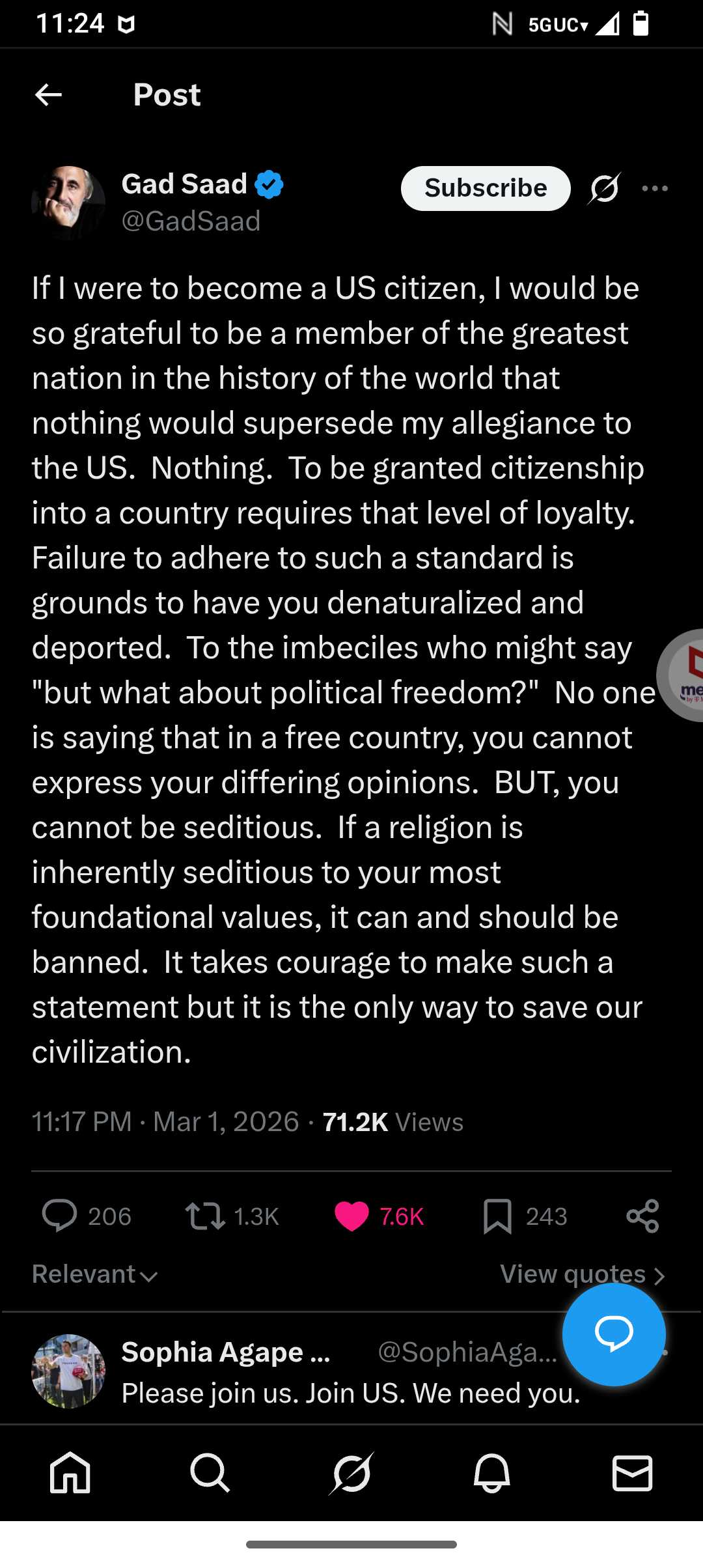Image resolution: width=703 pixels, height=1568 pixels.
Task: Compose a reply with floating button
Action: (x=614, y=1334)
